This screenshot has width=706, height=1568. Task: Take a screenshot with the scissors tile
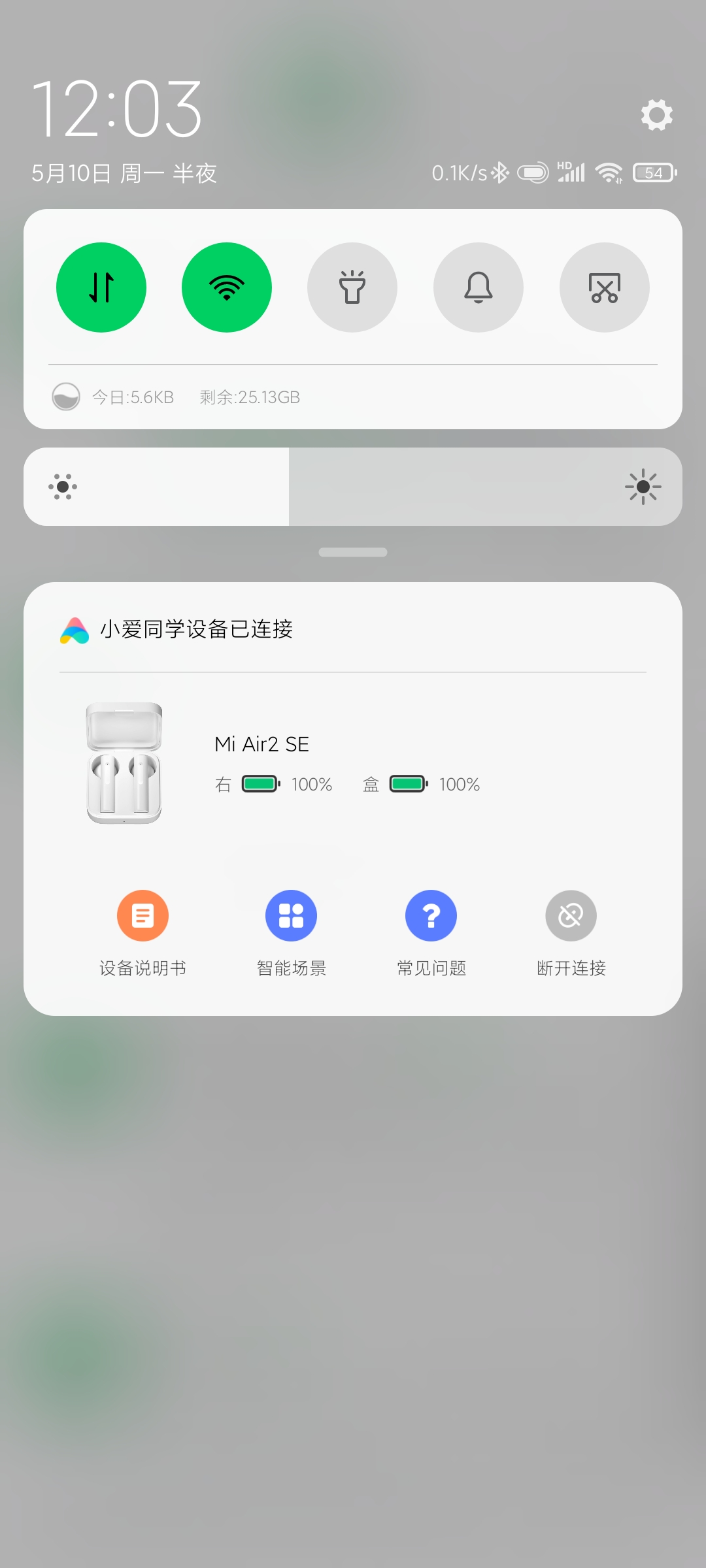pos(605,287)
